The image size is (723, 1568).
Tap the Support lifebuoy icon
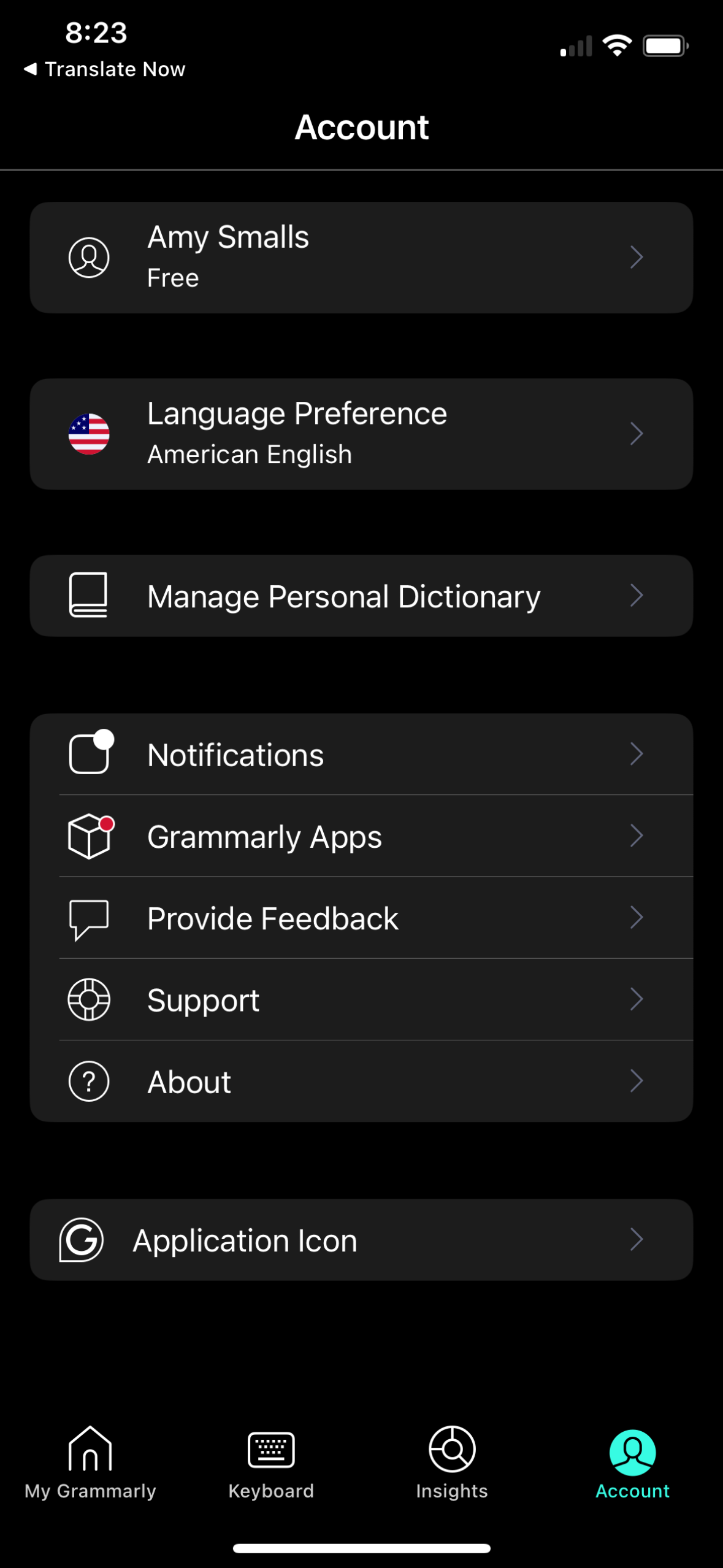pos(89,999)
